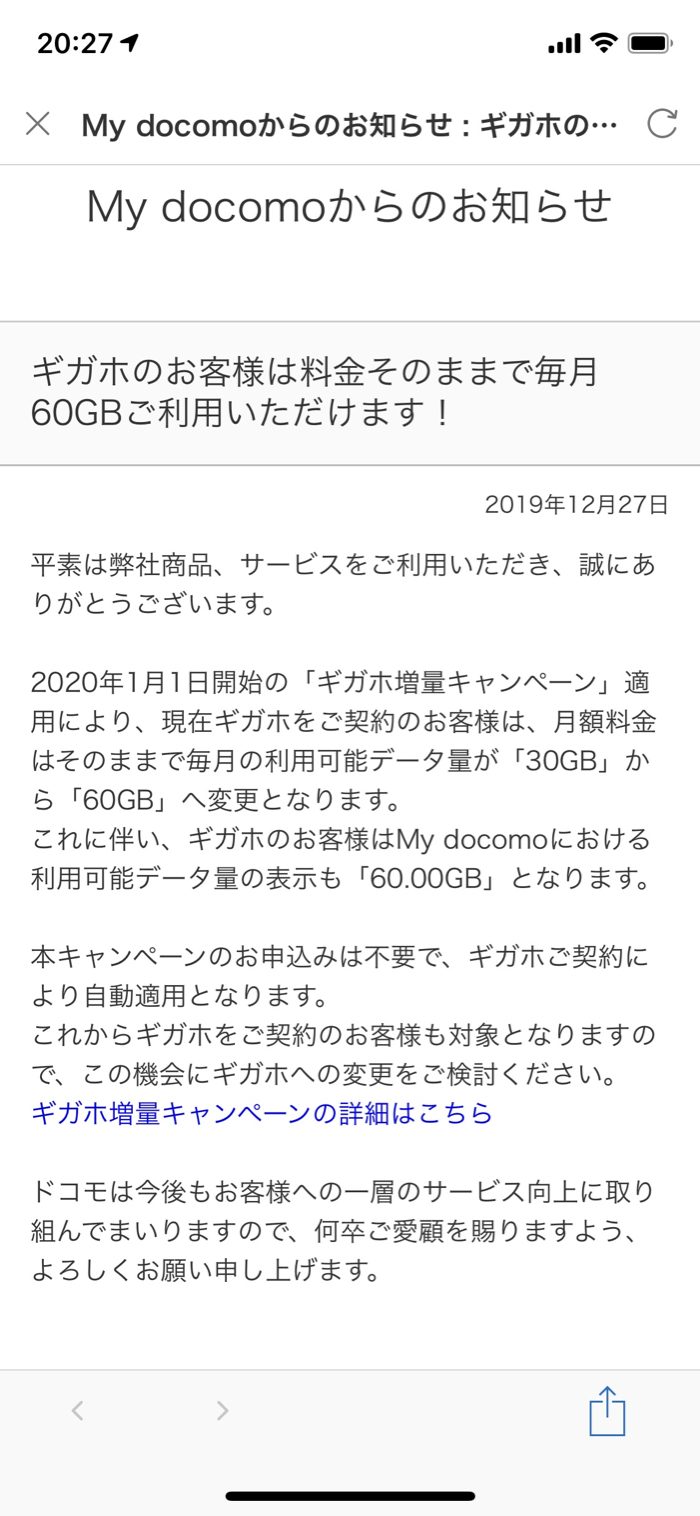
Task: Go back to the previous page
Action: tap(78, 1411)
